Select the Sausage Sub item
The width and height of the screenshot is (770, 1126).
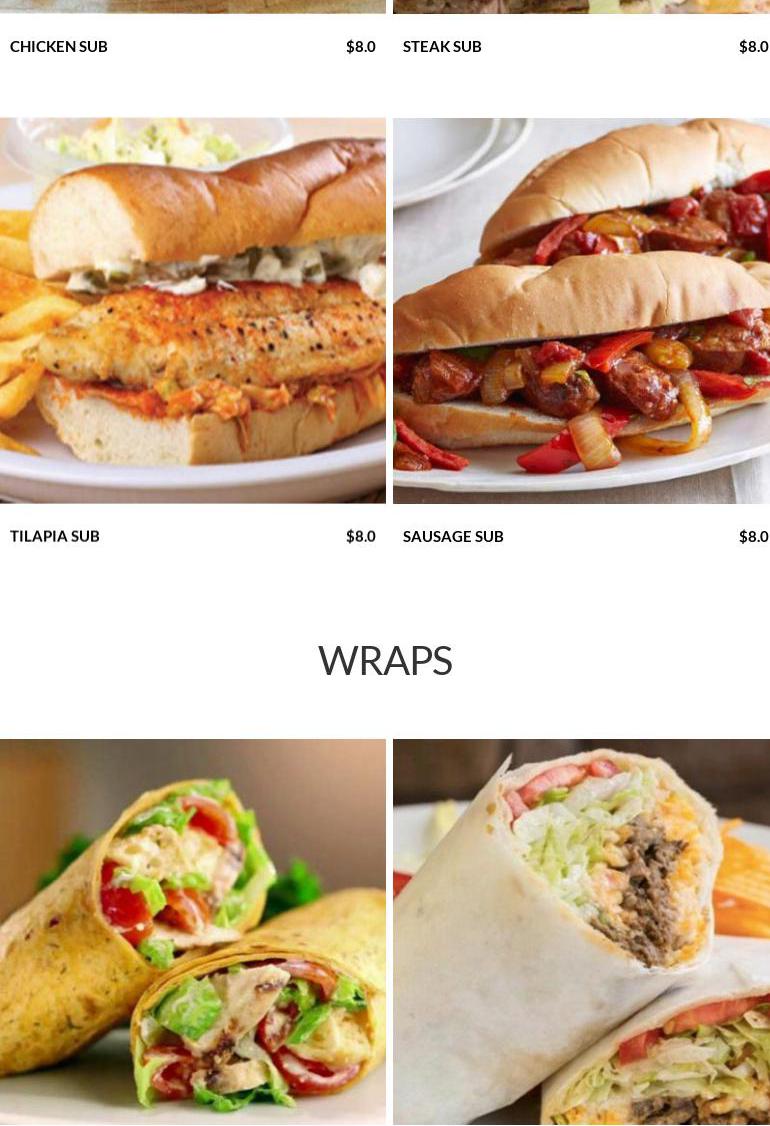pyautogui.click(x=453, y=536)
